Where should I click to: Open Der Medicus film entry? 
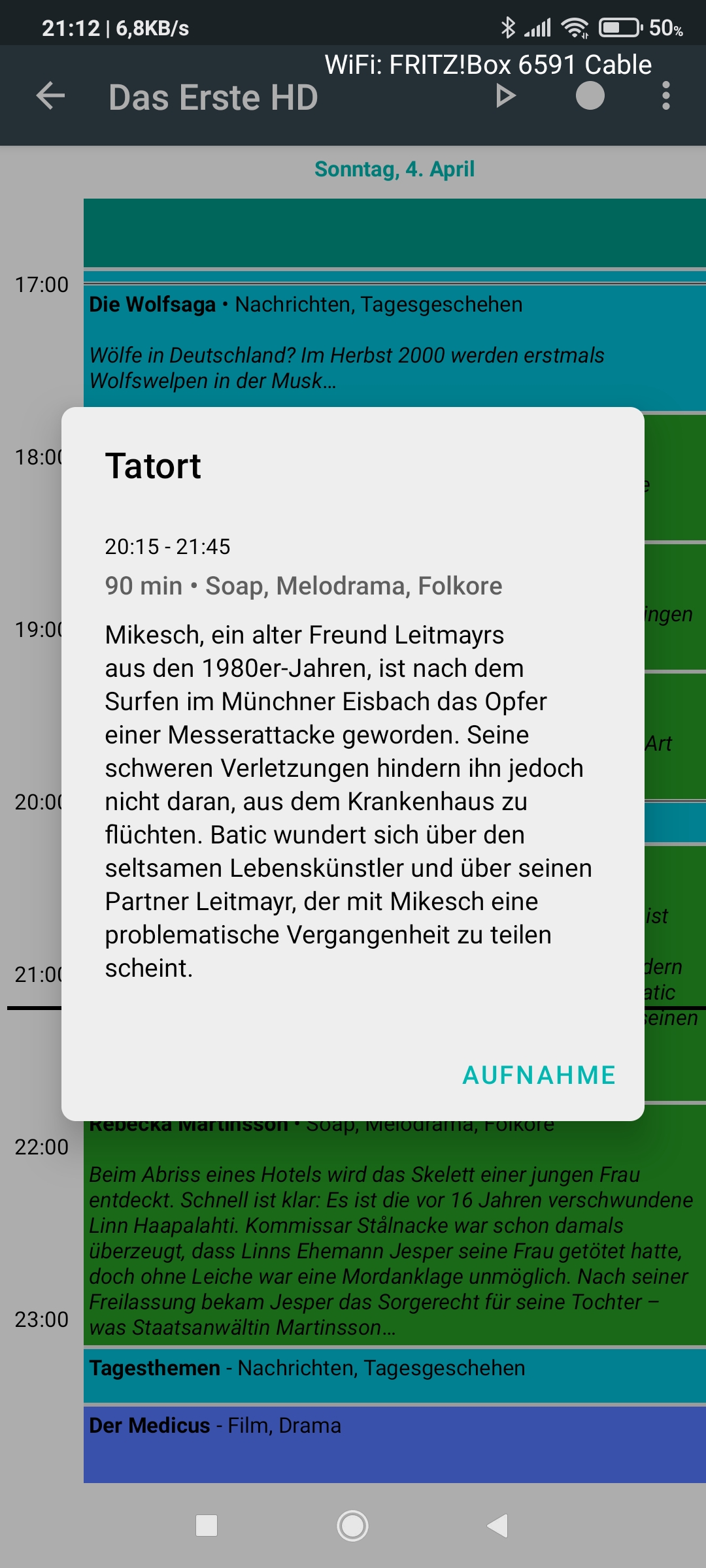(395, 1445)
